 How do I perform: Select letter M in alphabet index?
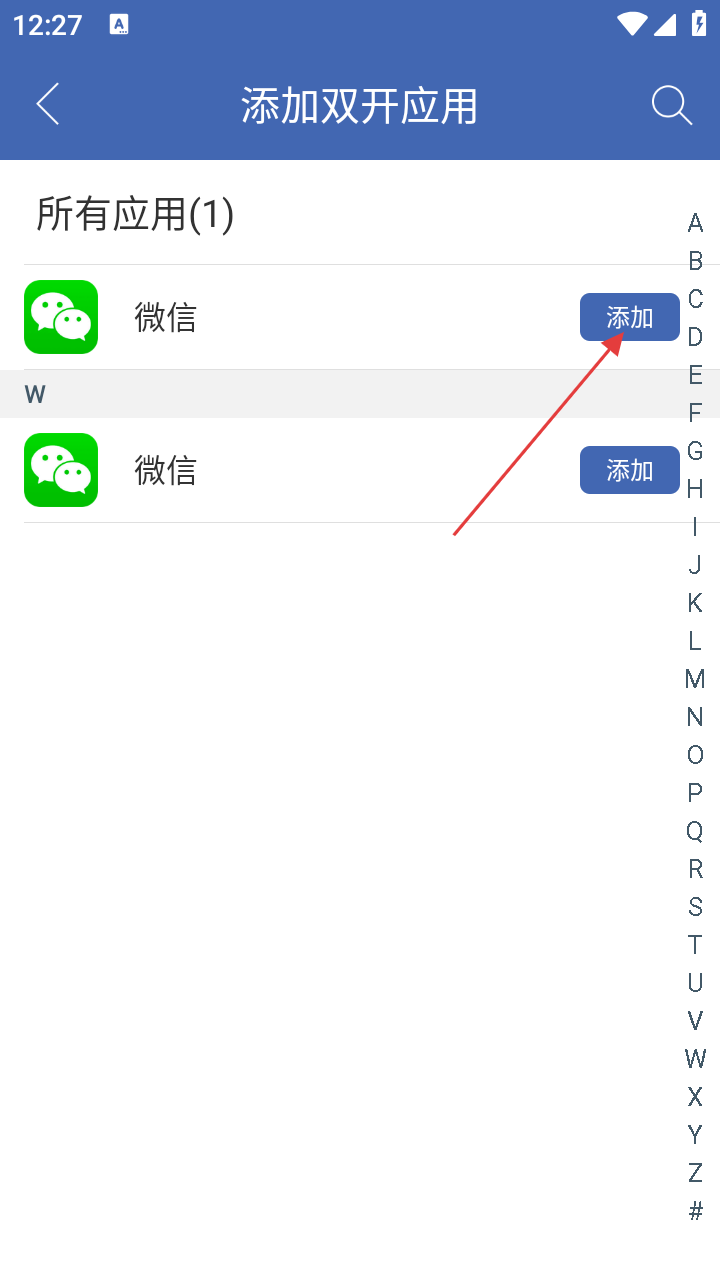tap(695, 679)
